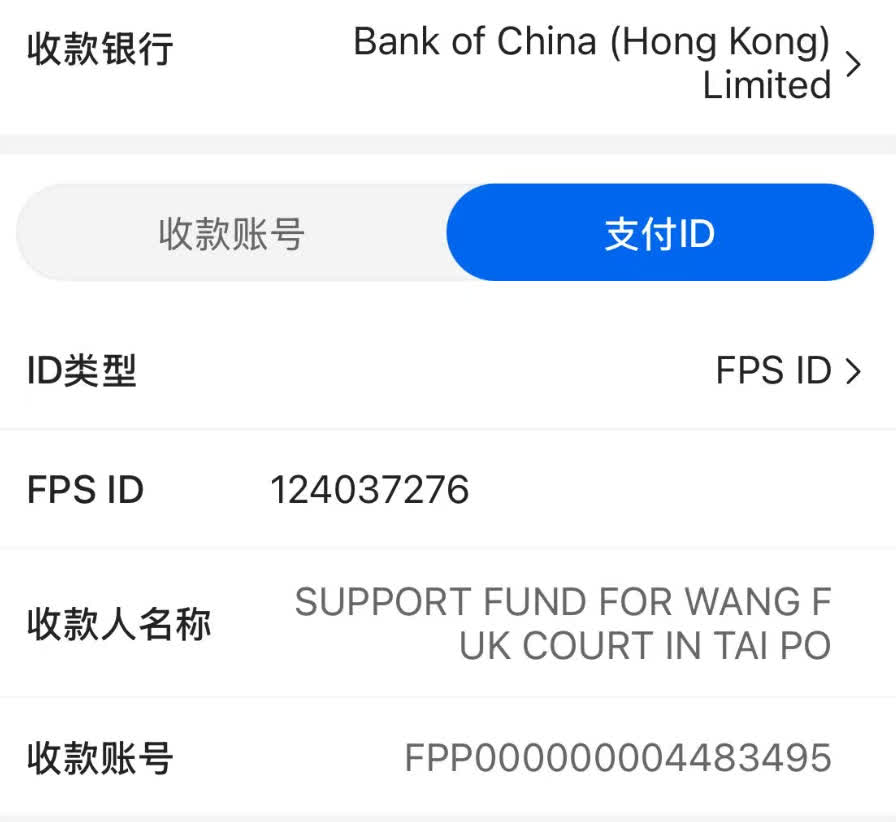This screenshot has width=896, height=822.
Task: Open the 收款银行 bank selection row
Action: point(600,63)
